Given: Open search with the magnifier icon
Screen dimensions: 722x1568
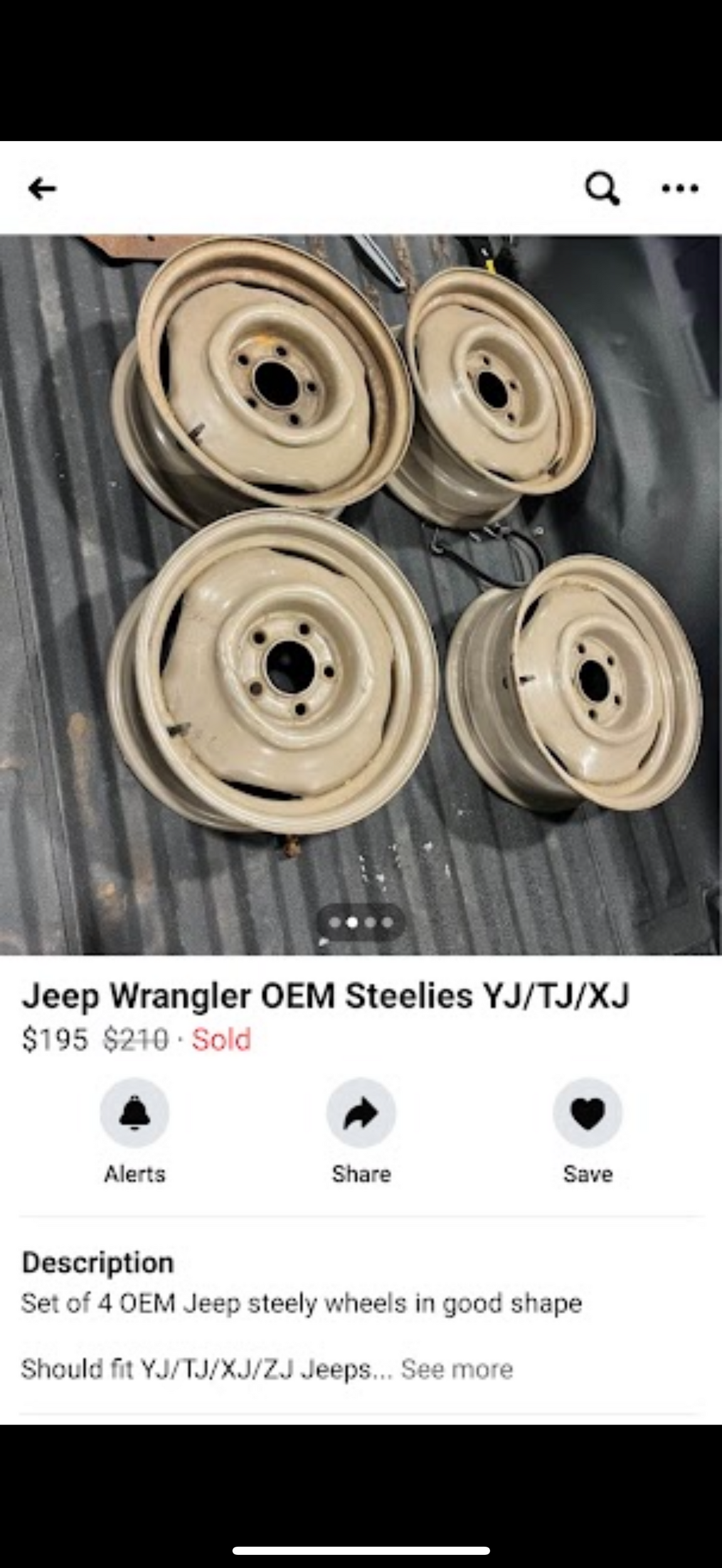Looking at the screenshot, I should point(602,188).
